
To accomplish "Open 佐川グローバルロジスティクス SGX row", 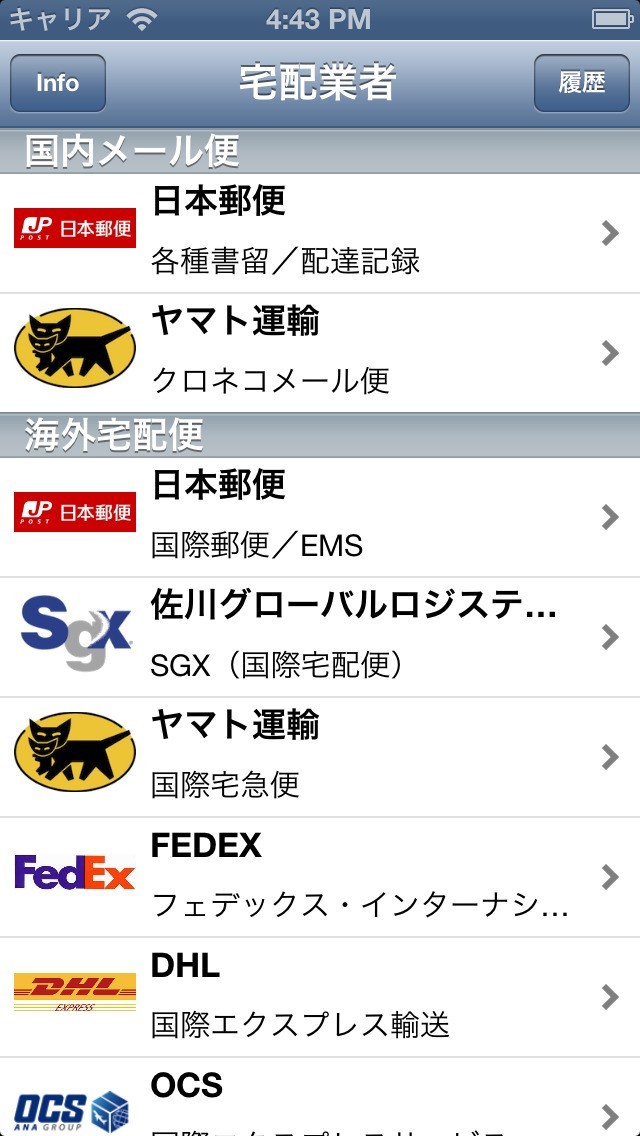I will pos(320,637).
